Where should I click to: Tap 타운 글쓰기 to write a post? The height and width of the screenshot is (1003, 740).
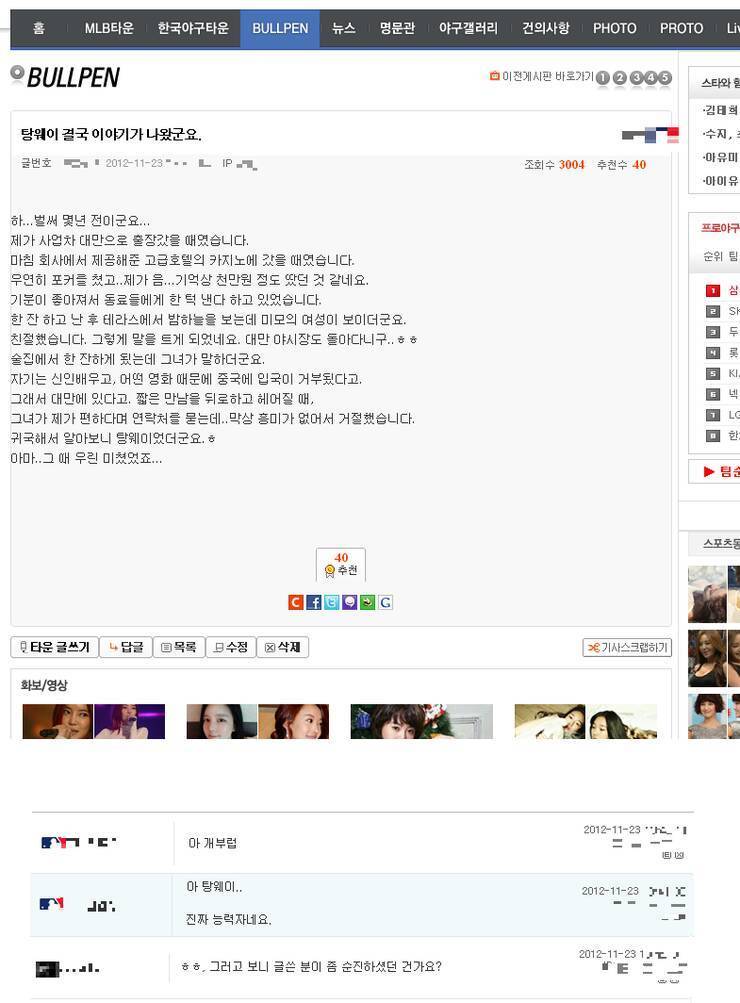tap(54, 648)
